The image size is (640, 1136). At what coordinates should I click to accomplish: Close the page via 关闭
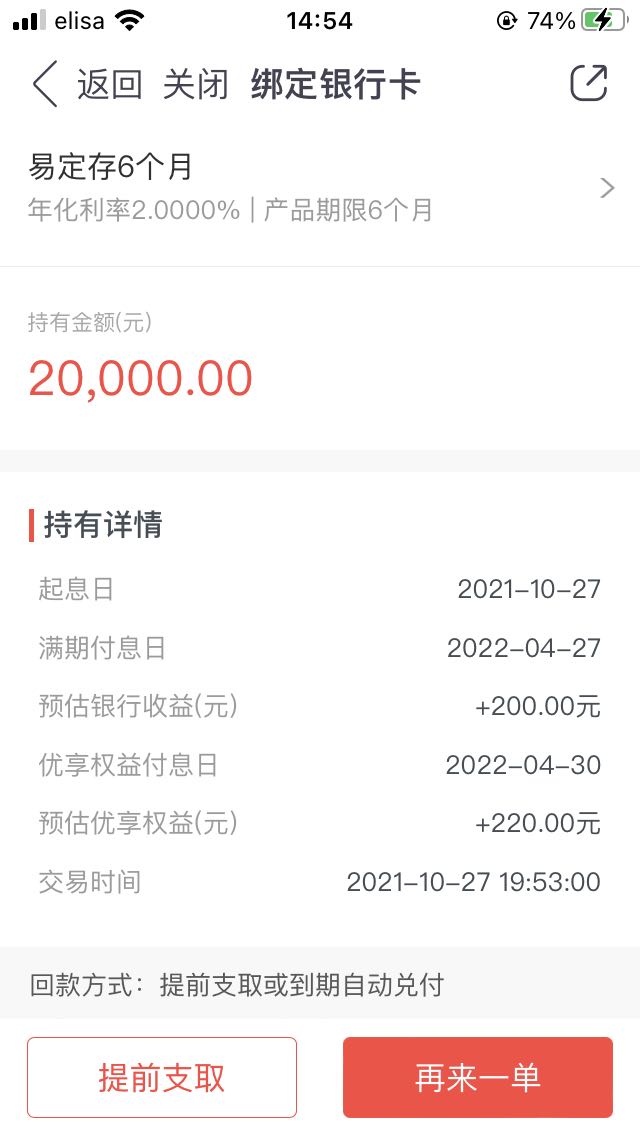[195, 85]
